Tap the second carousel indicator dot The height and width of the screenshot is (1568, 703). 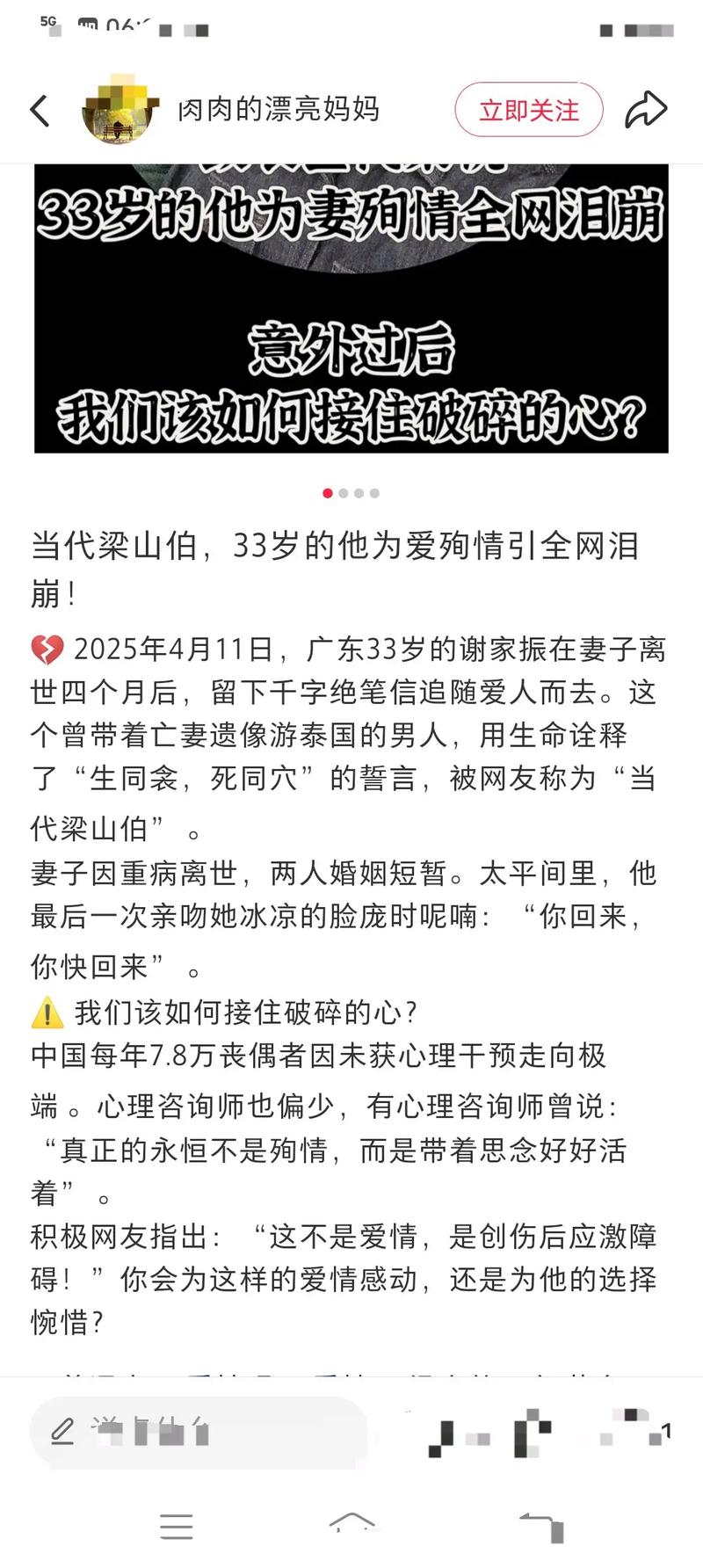point(344,493)
